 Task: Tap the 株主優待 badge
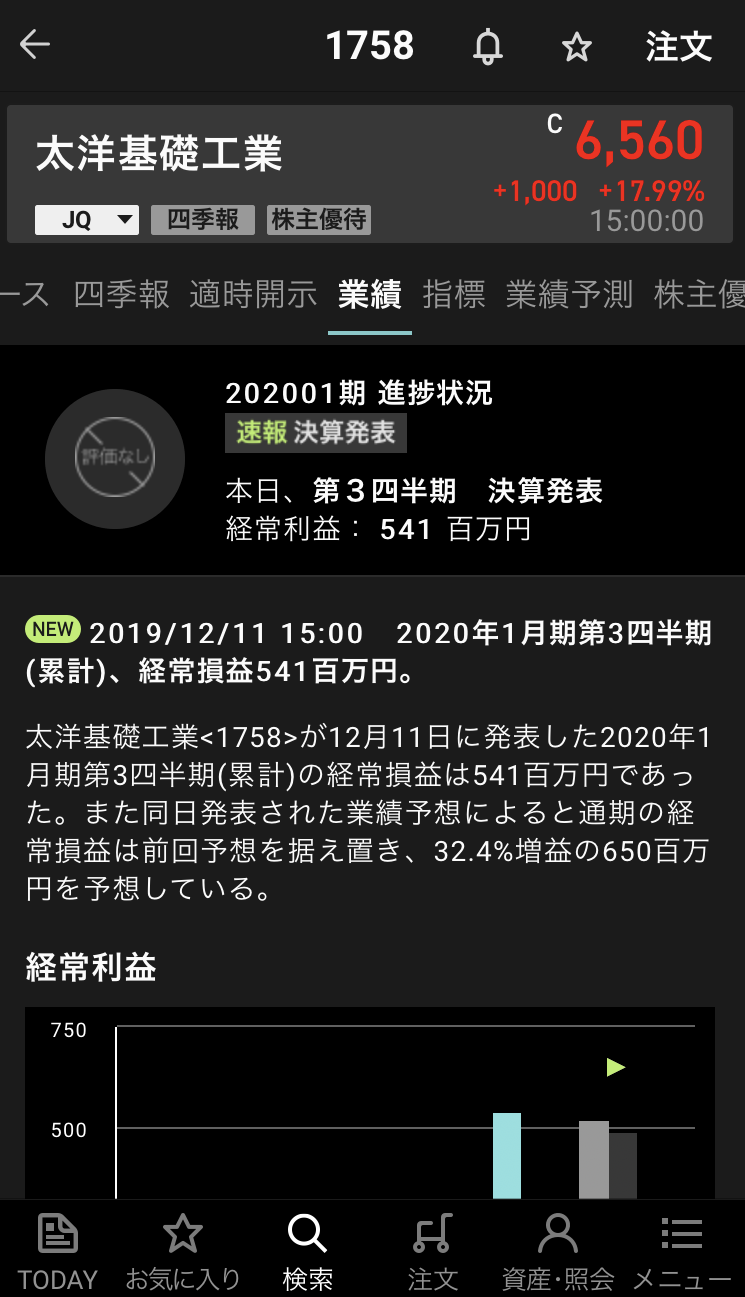pos(319,220)
